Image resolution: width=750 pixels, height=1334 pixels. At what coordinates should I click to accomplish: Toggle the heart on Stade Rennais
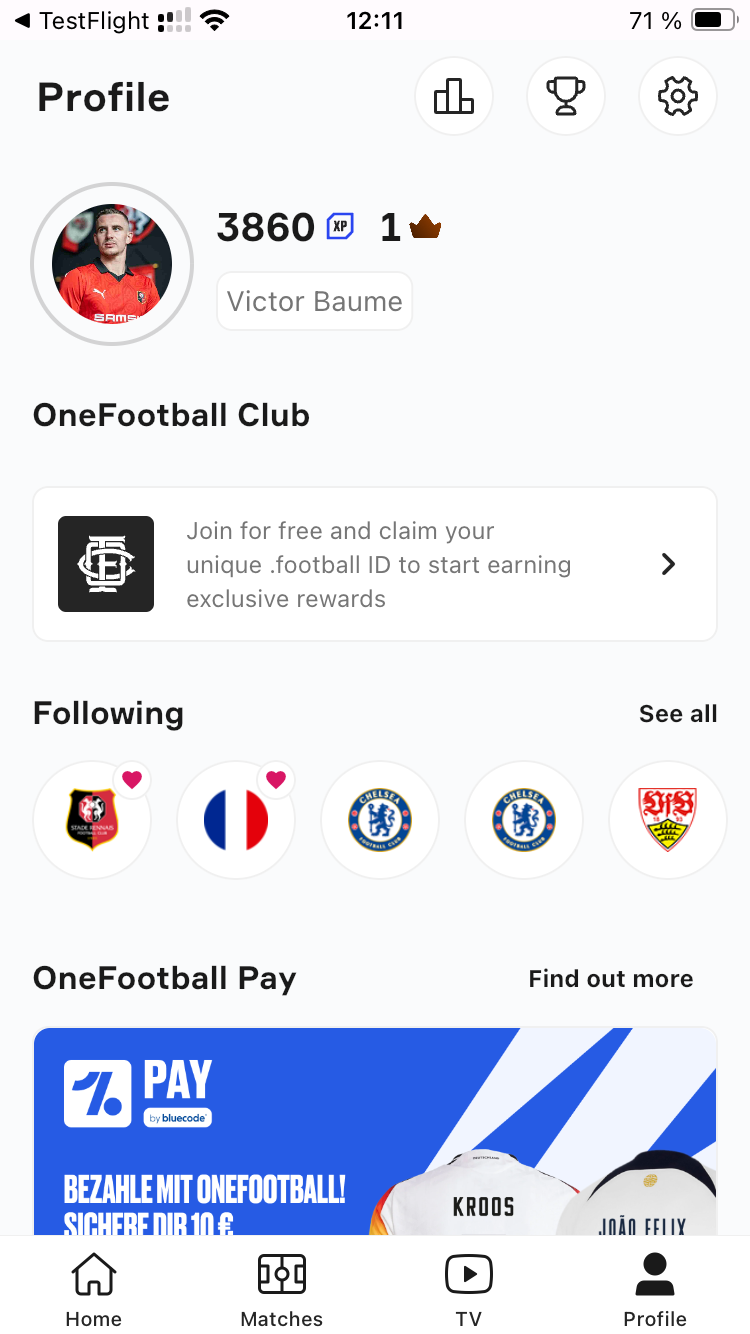tap(132, 779)
